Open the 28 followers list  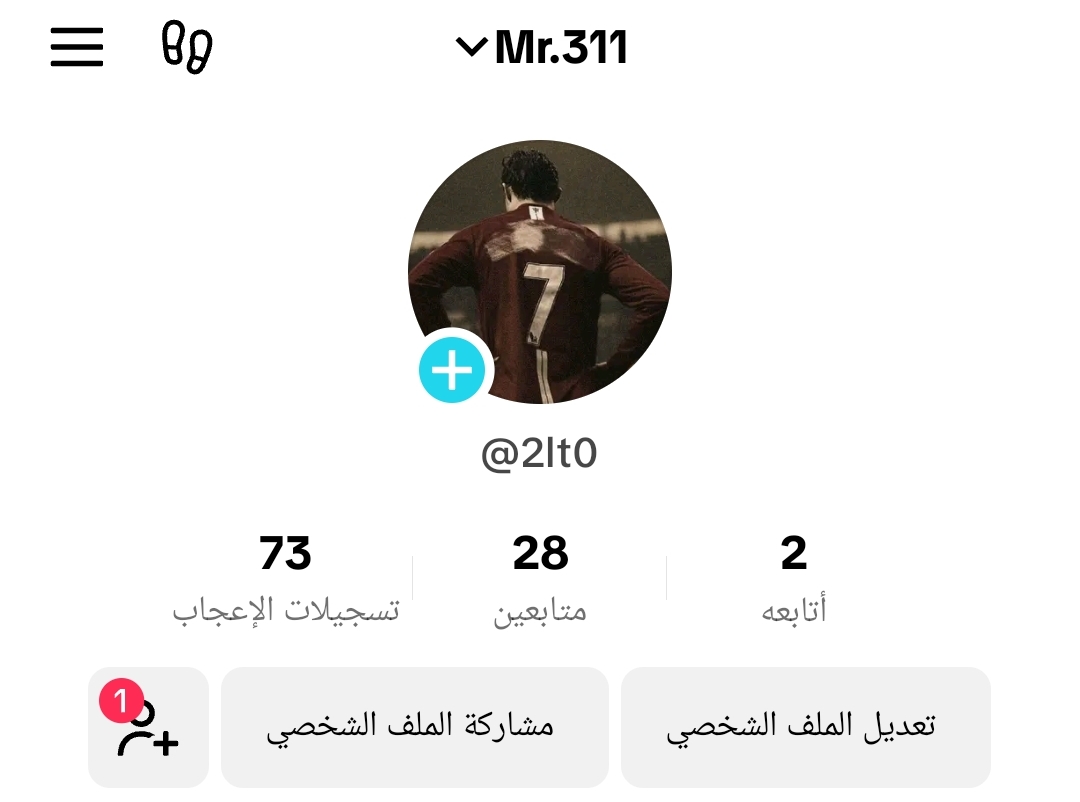540,577
